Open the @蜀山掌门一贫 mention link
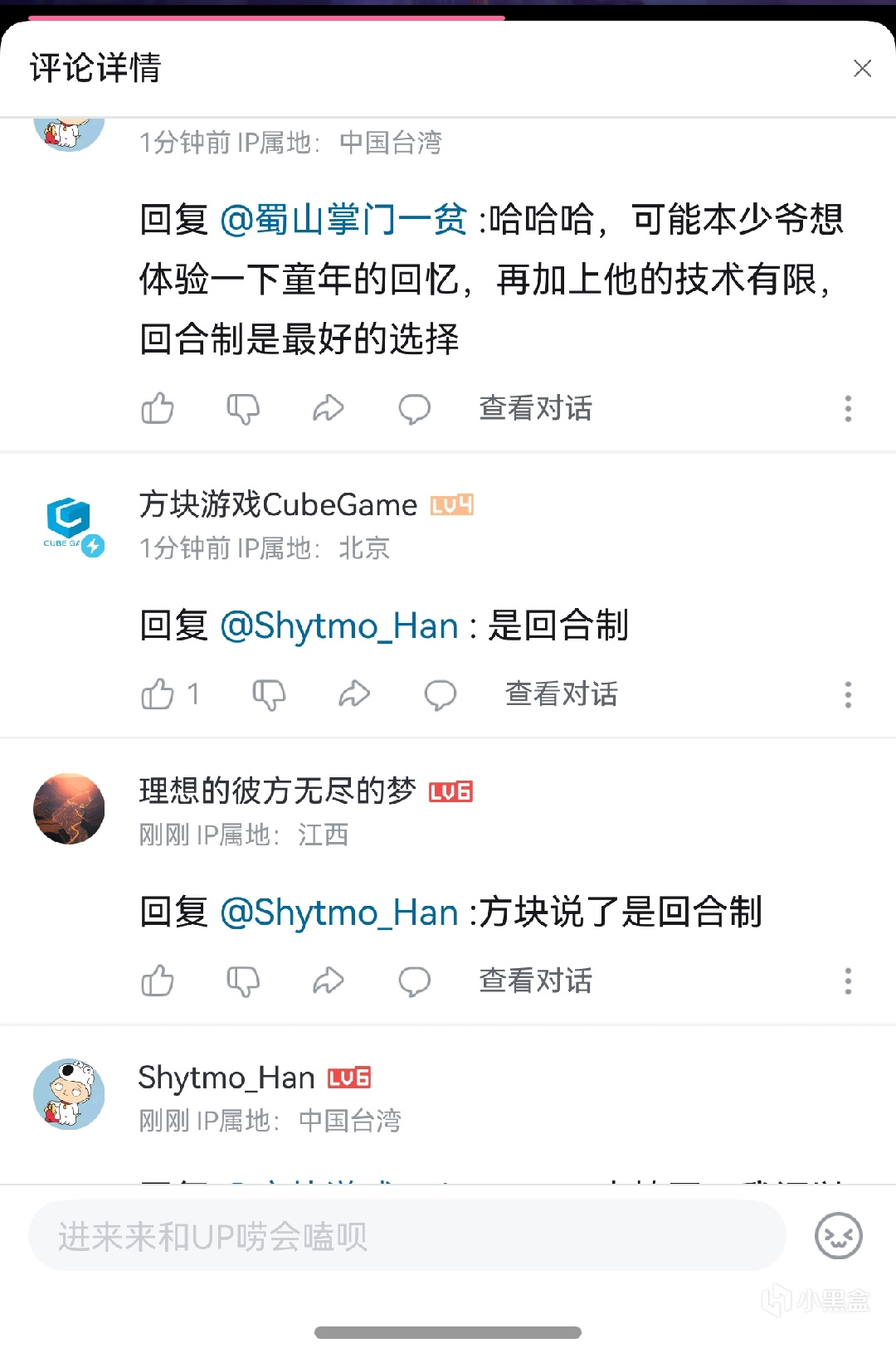Image resolution: width=896 pixels, height=1348 pixels. click(343, 220)
